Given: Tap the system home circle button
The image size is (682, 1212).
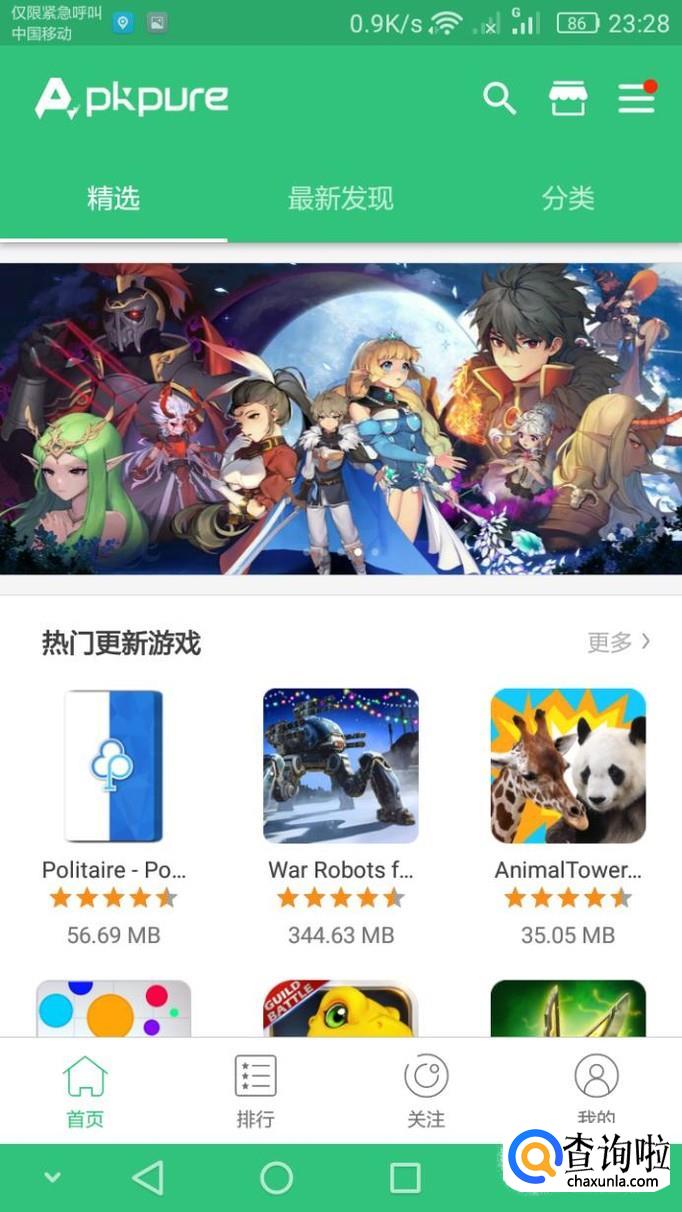Looking at the screenshot, I should pyautogui.click(x=276, y=1178).
